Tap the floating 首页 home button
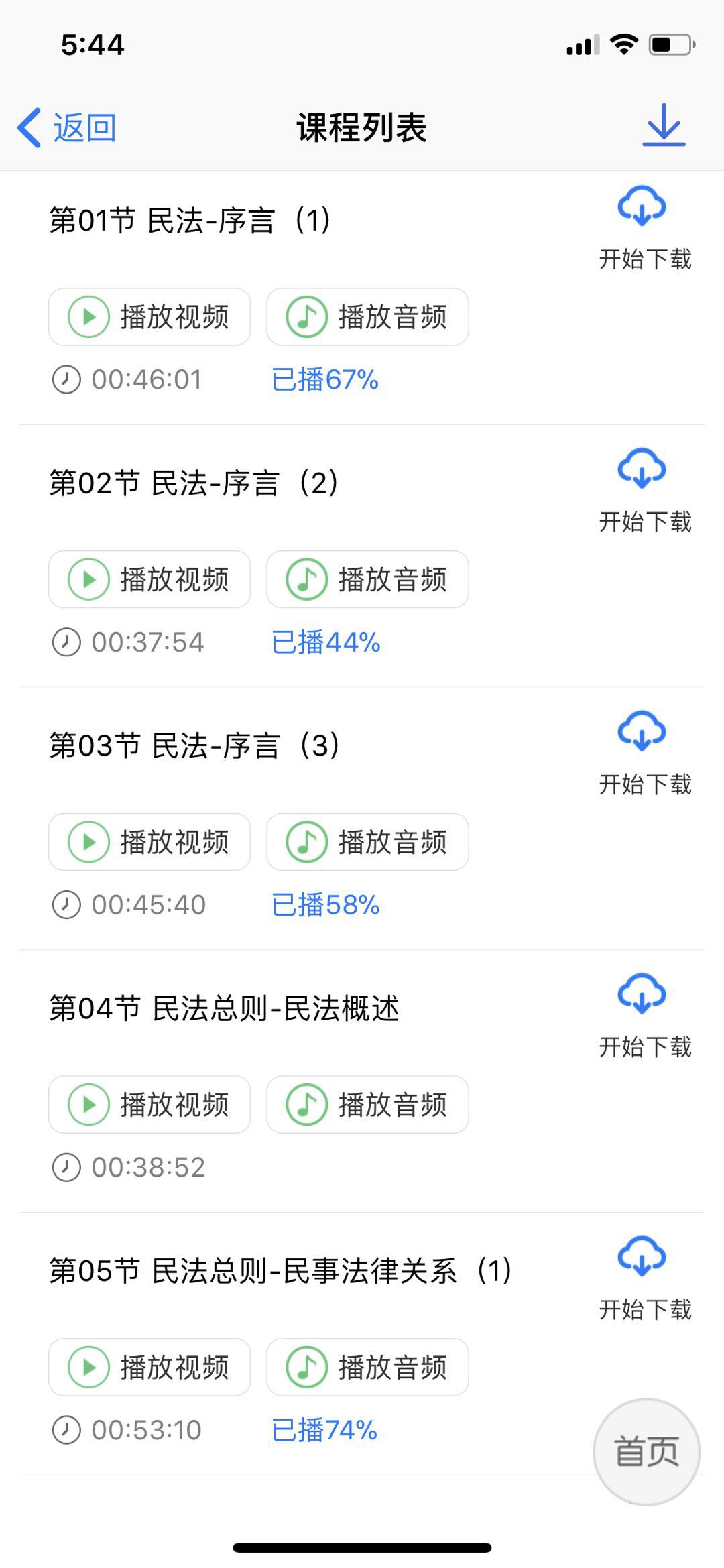 (x=646, y=1451)
